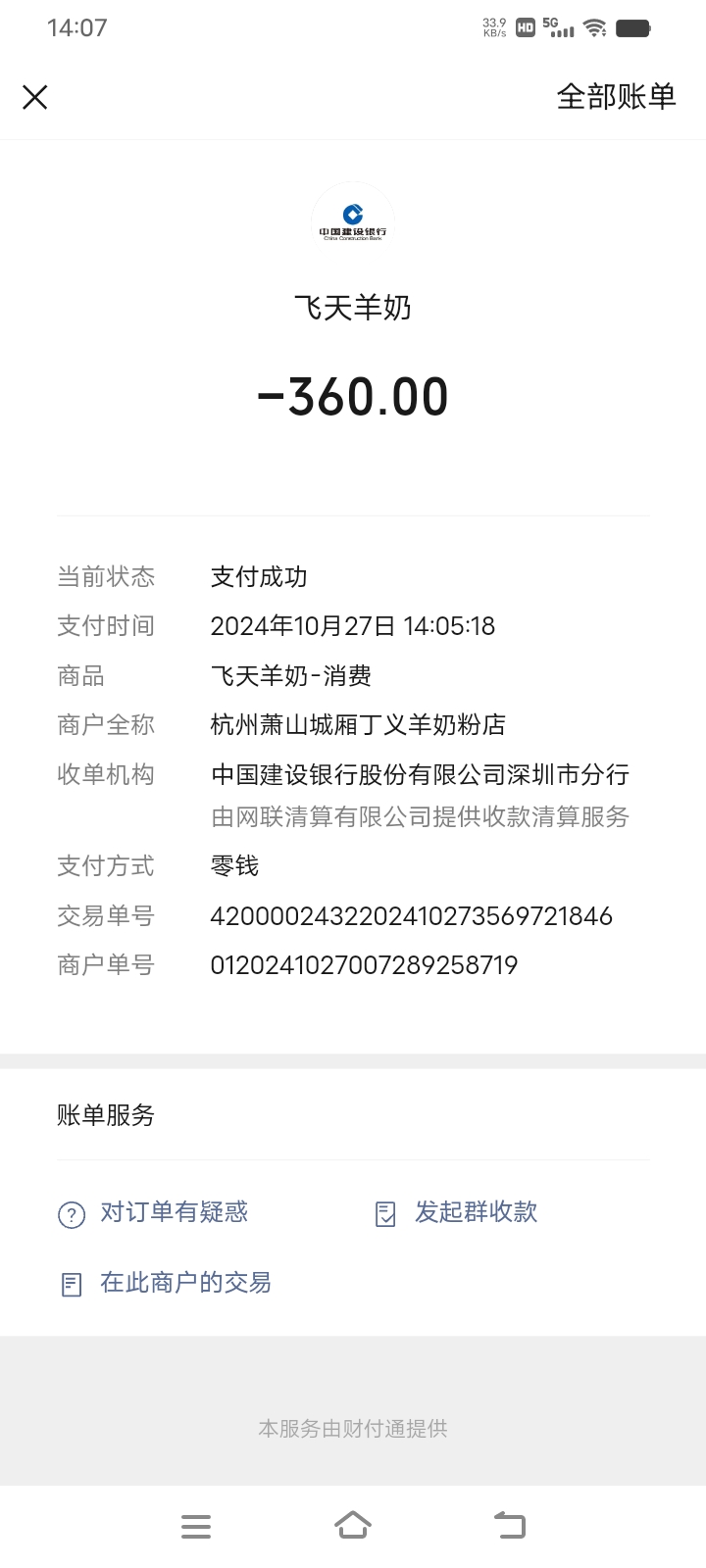Open recent apps from the navigation bar
Image resolution: width=706 pixels, height=1568 pixels.
196,1526
